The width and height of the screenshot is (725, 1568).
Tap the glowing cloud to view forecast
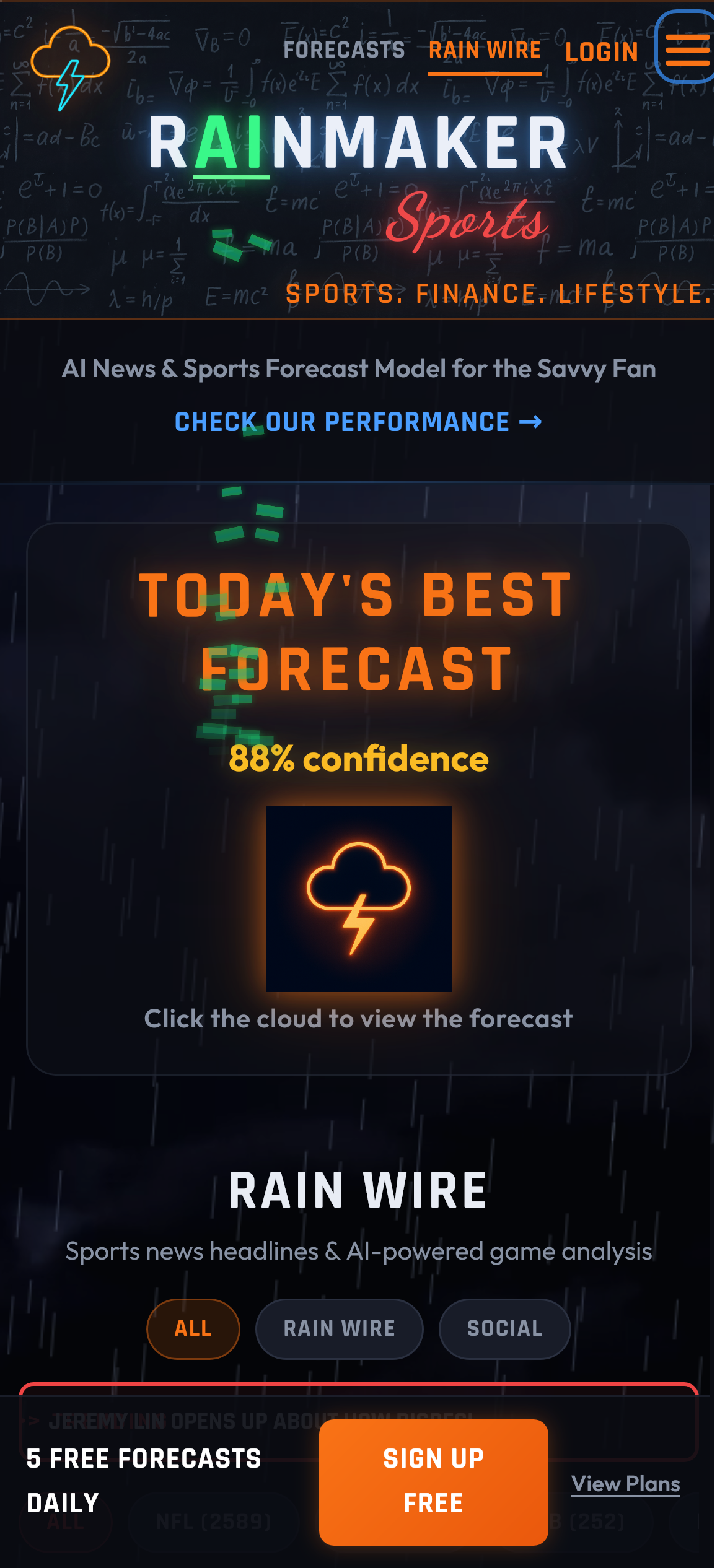[358, 898]
